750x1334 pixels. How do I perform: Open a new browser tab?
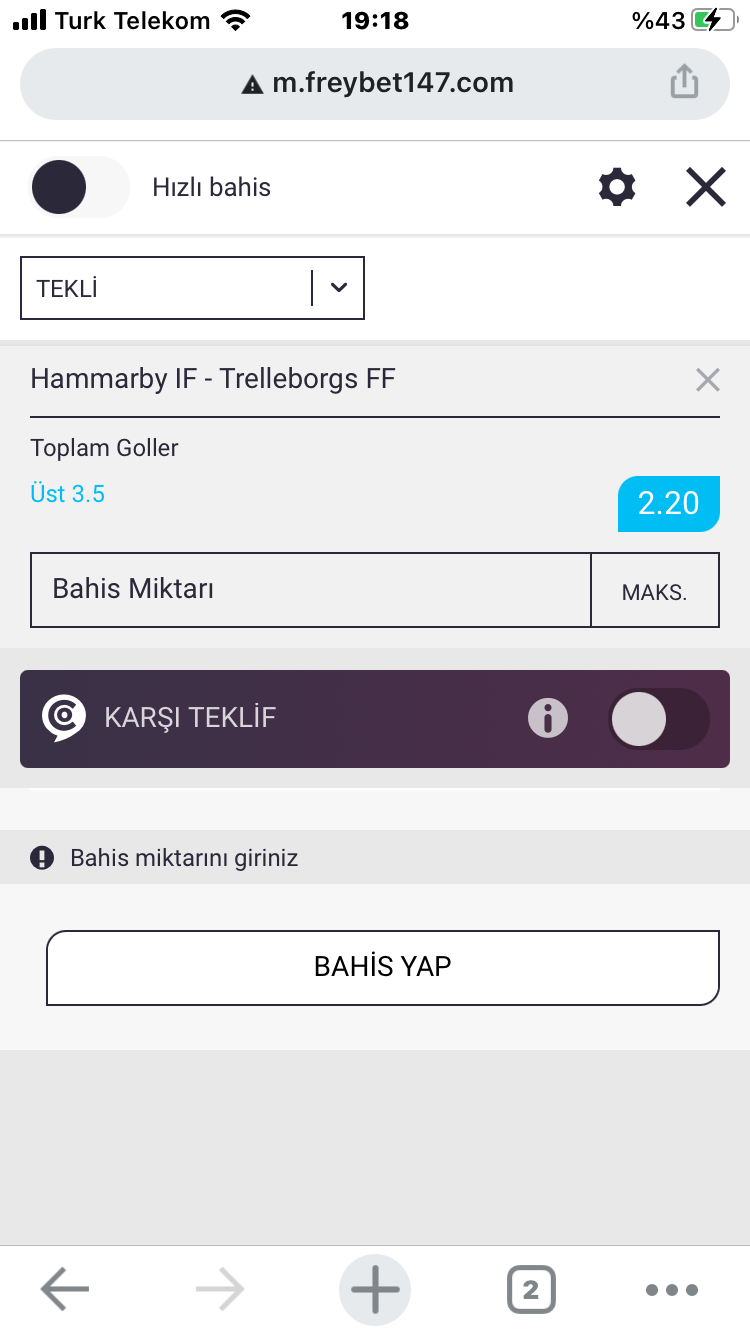pos(375,1290)
